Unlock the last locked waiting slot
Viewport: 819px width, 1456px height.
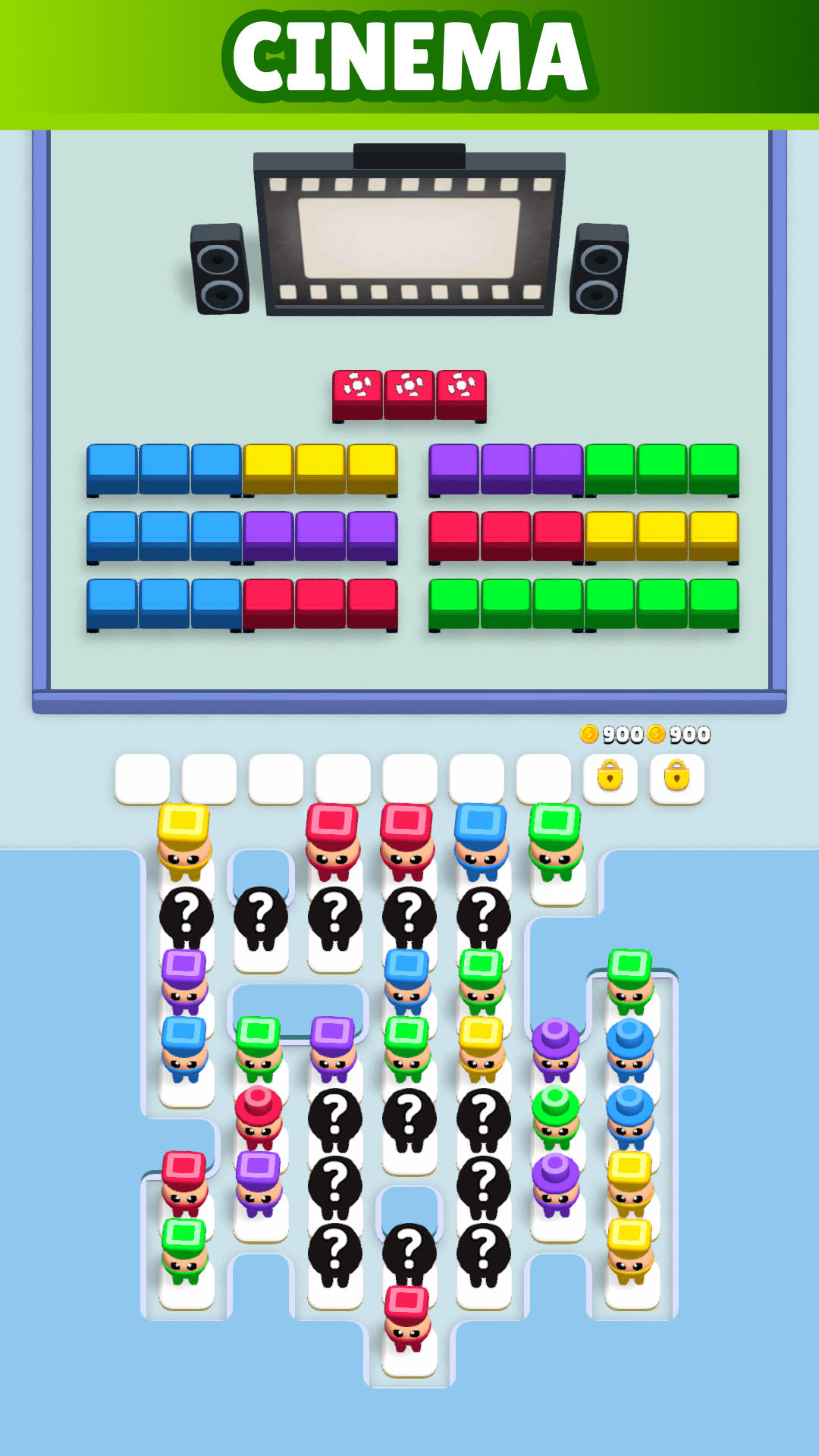(676, 778)
